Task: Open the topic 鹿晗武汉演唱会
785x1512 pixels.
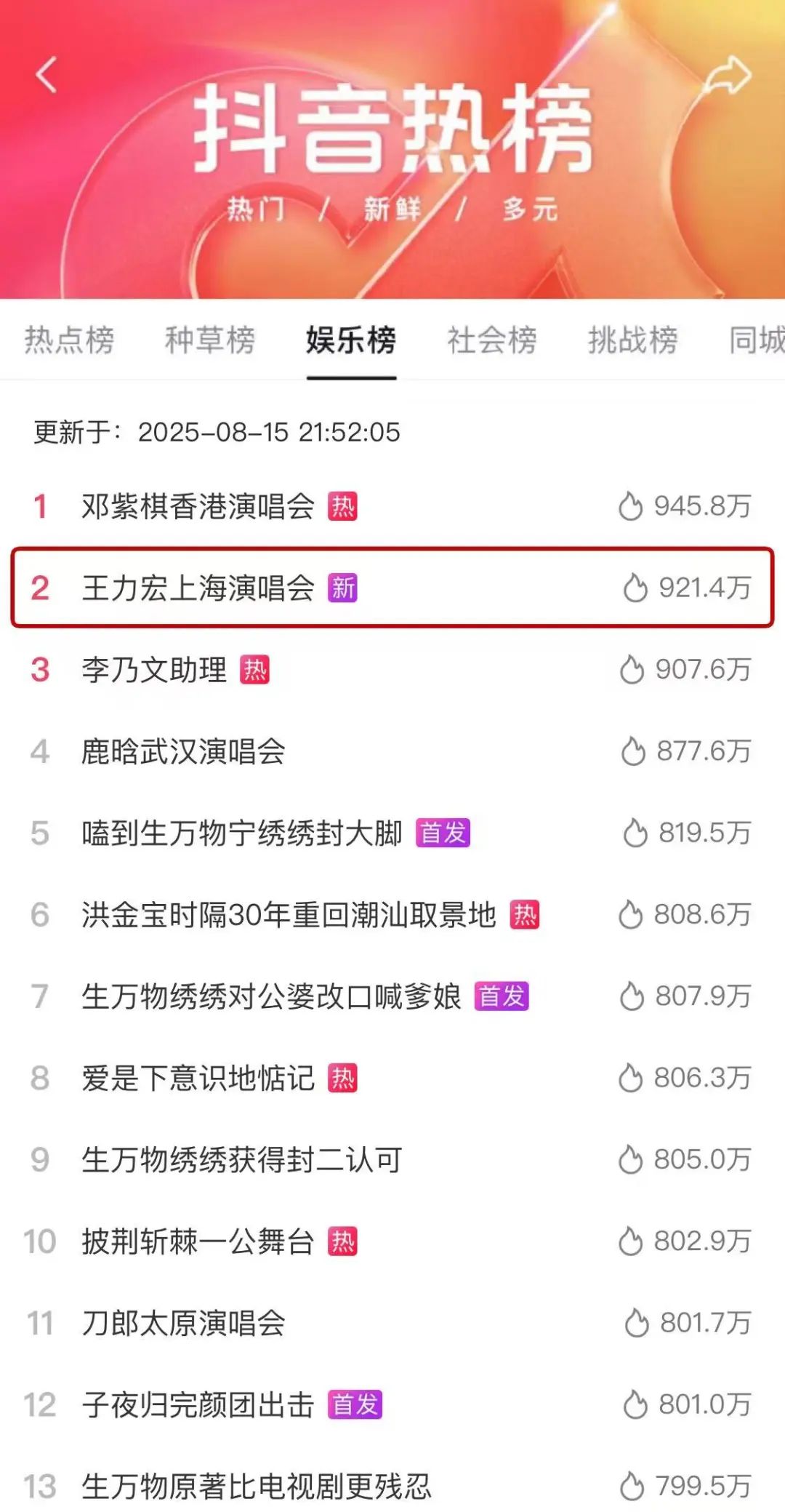Action: click(183, 751)
